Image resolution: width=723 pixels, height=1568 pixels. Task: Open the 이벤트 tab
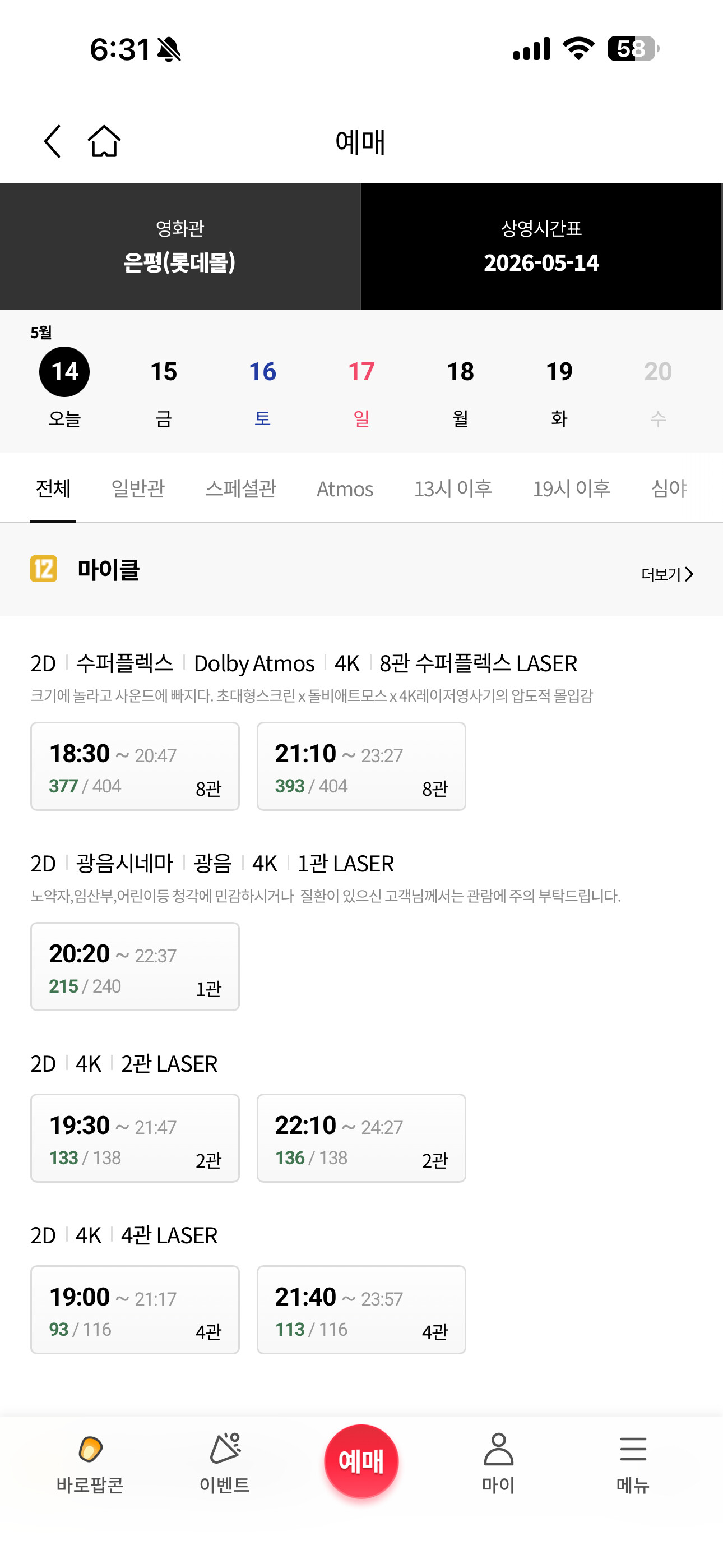(225, 1464)
